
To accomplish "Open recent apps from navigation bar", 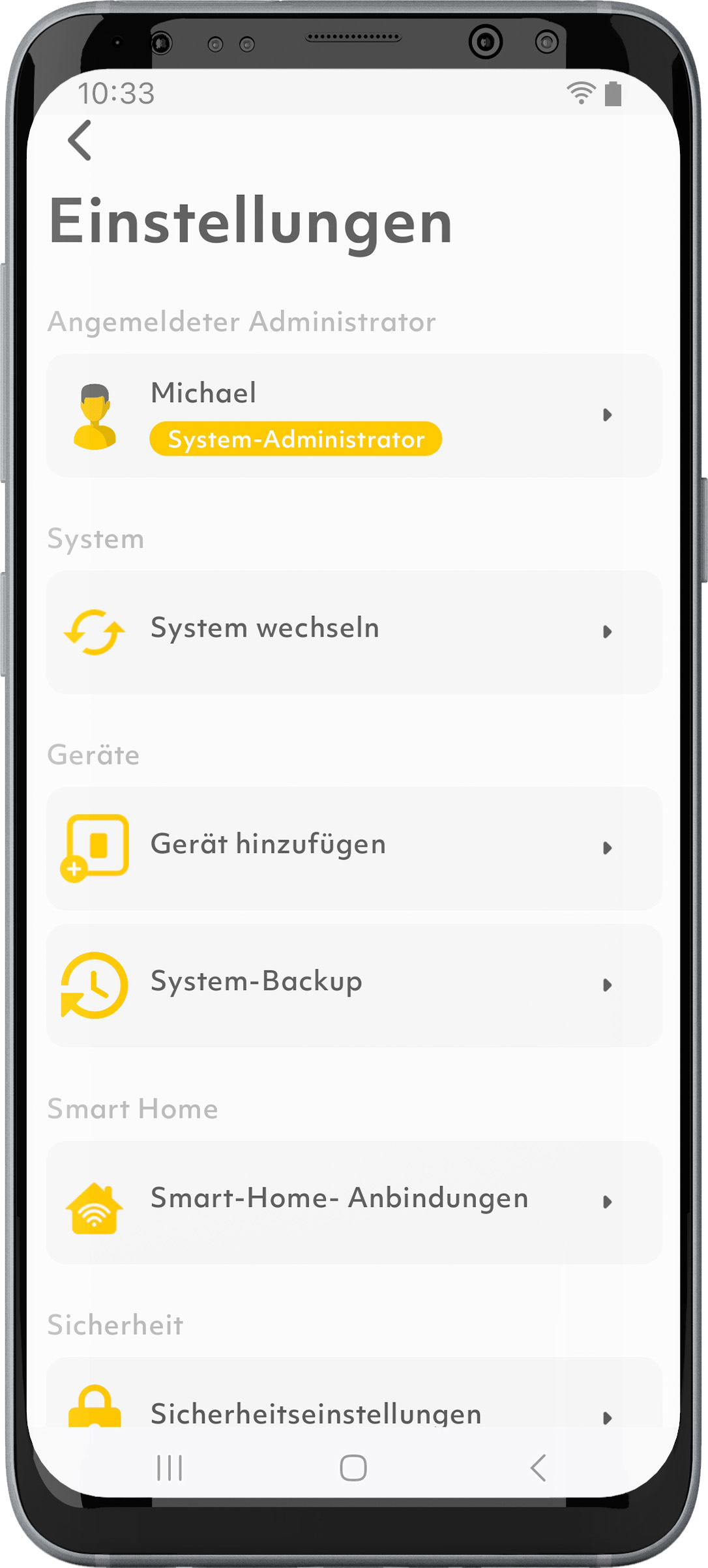I will 170,1468.
